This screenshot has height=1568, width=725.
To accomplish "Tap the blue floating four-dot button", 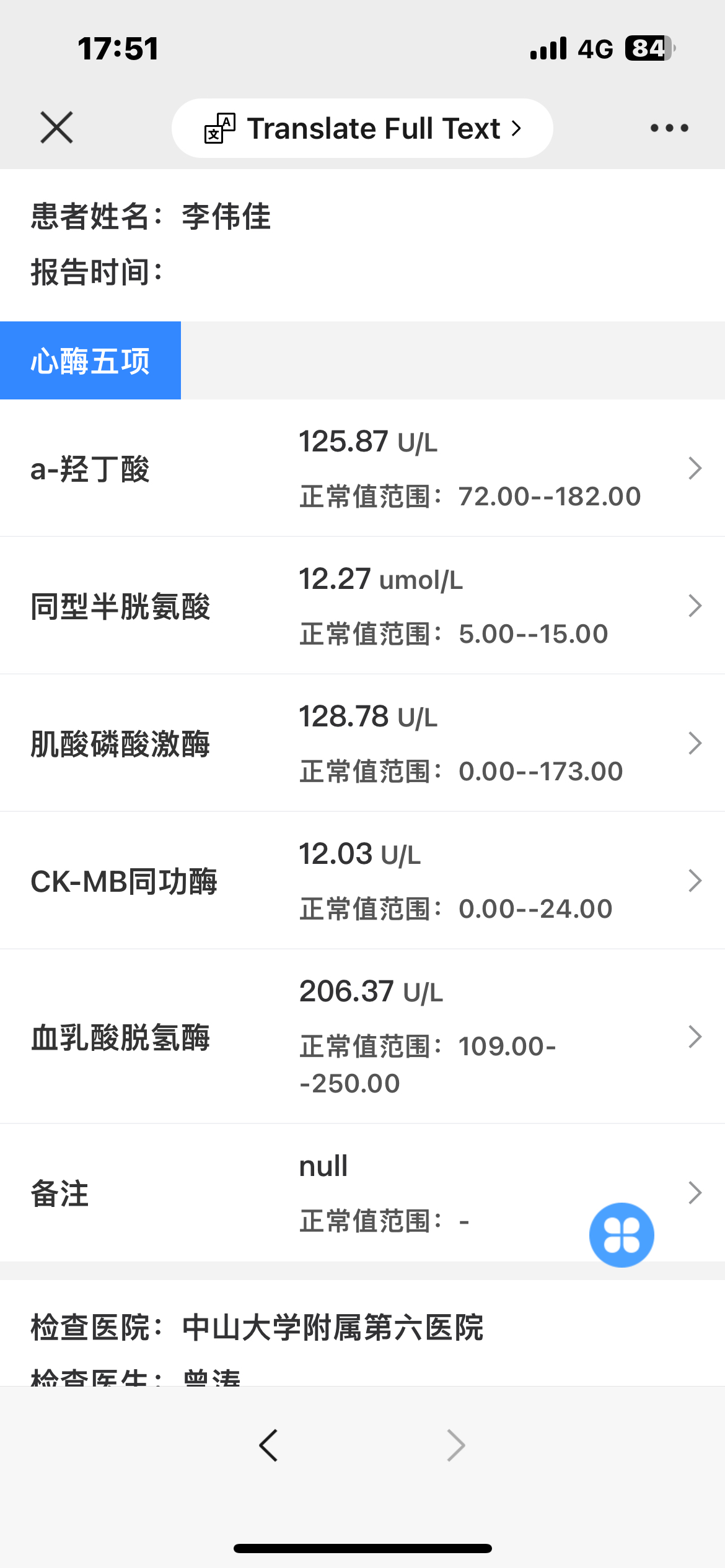I will pyautogui.click(x=622, y=1235).
